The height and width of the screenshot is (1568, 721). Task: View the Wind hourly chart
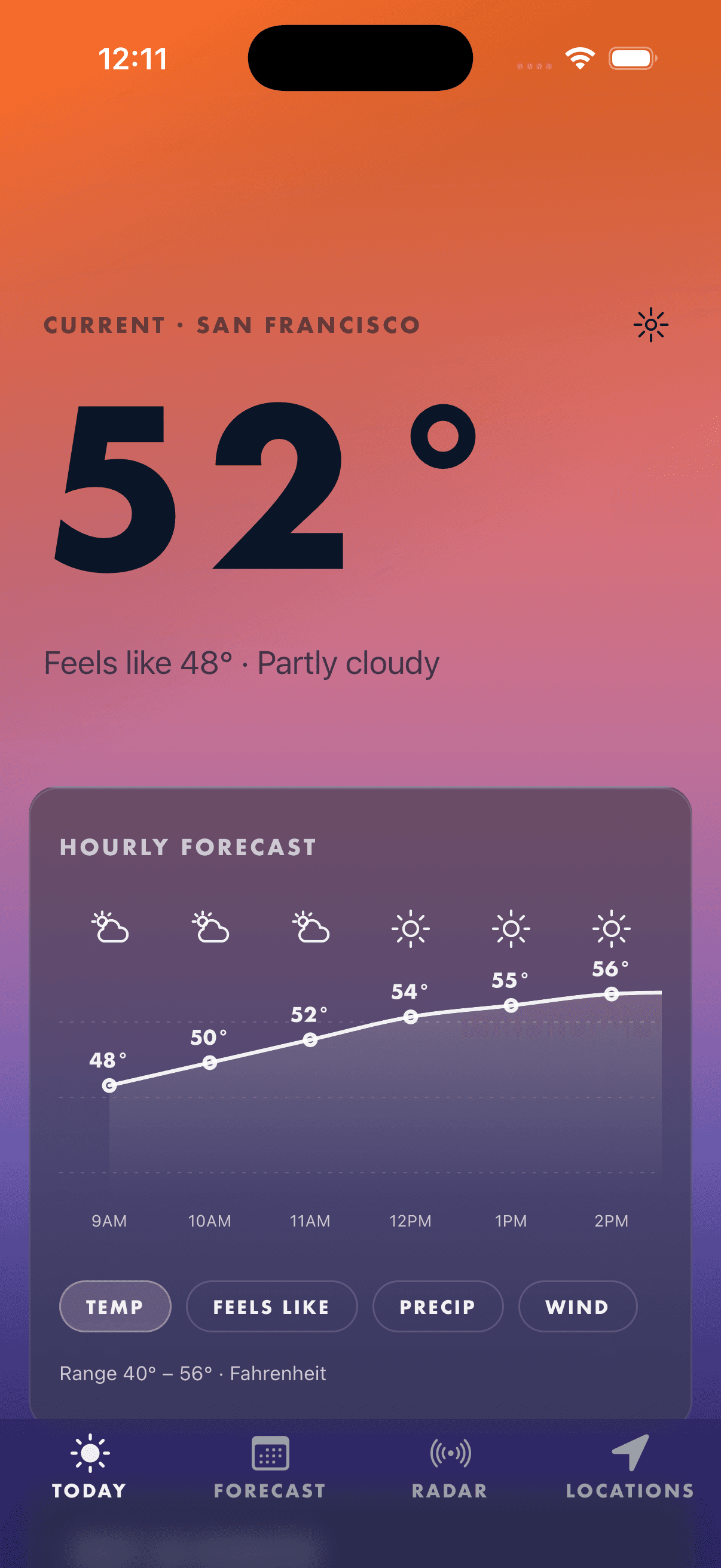[577, 1306]
